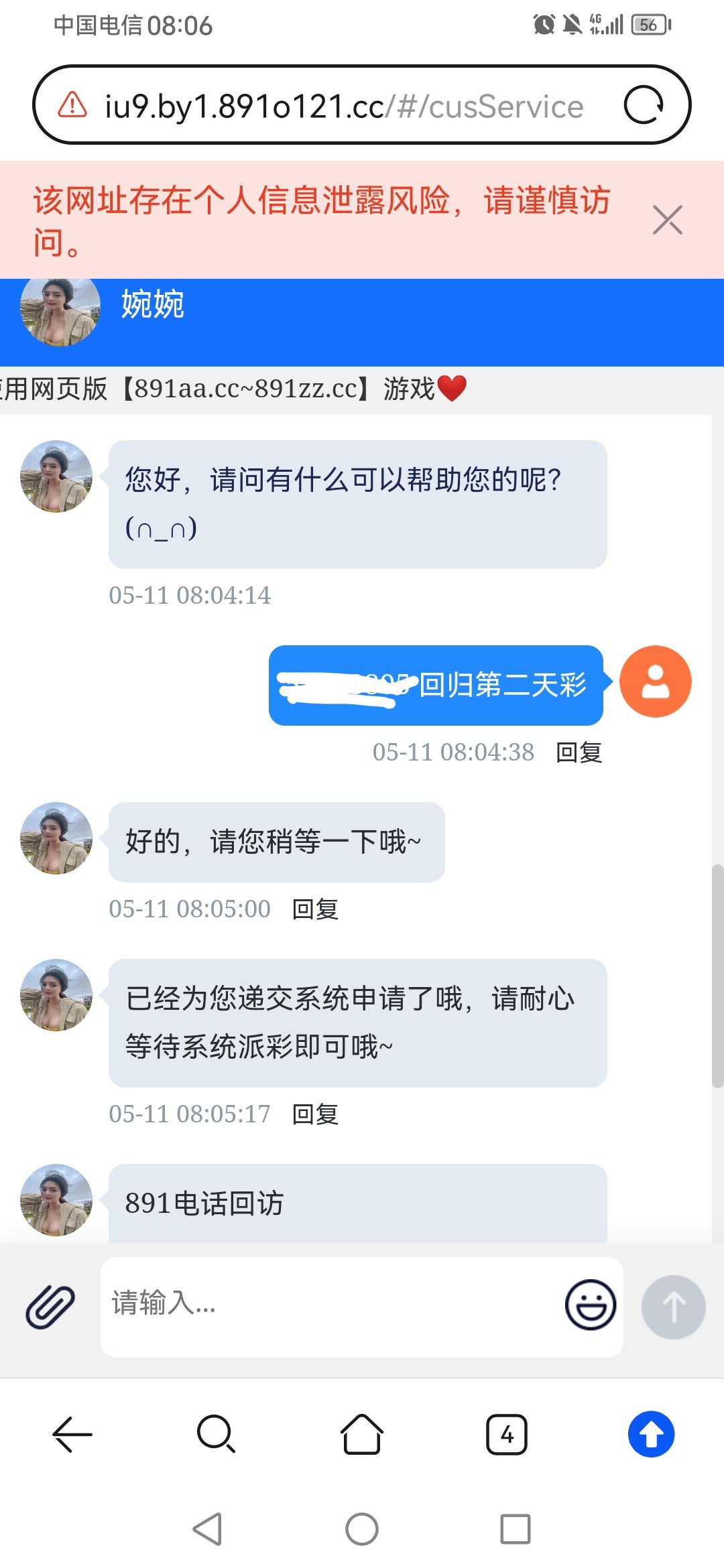Tap the blue upward arrow toolbar button

click(651, 1435)
